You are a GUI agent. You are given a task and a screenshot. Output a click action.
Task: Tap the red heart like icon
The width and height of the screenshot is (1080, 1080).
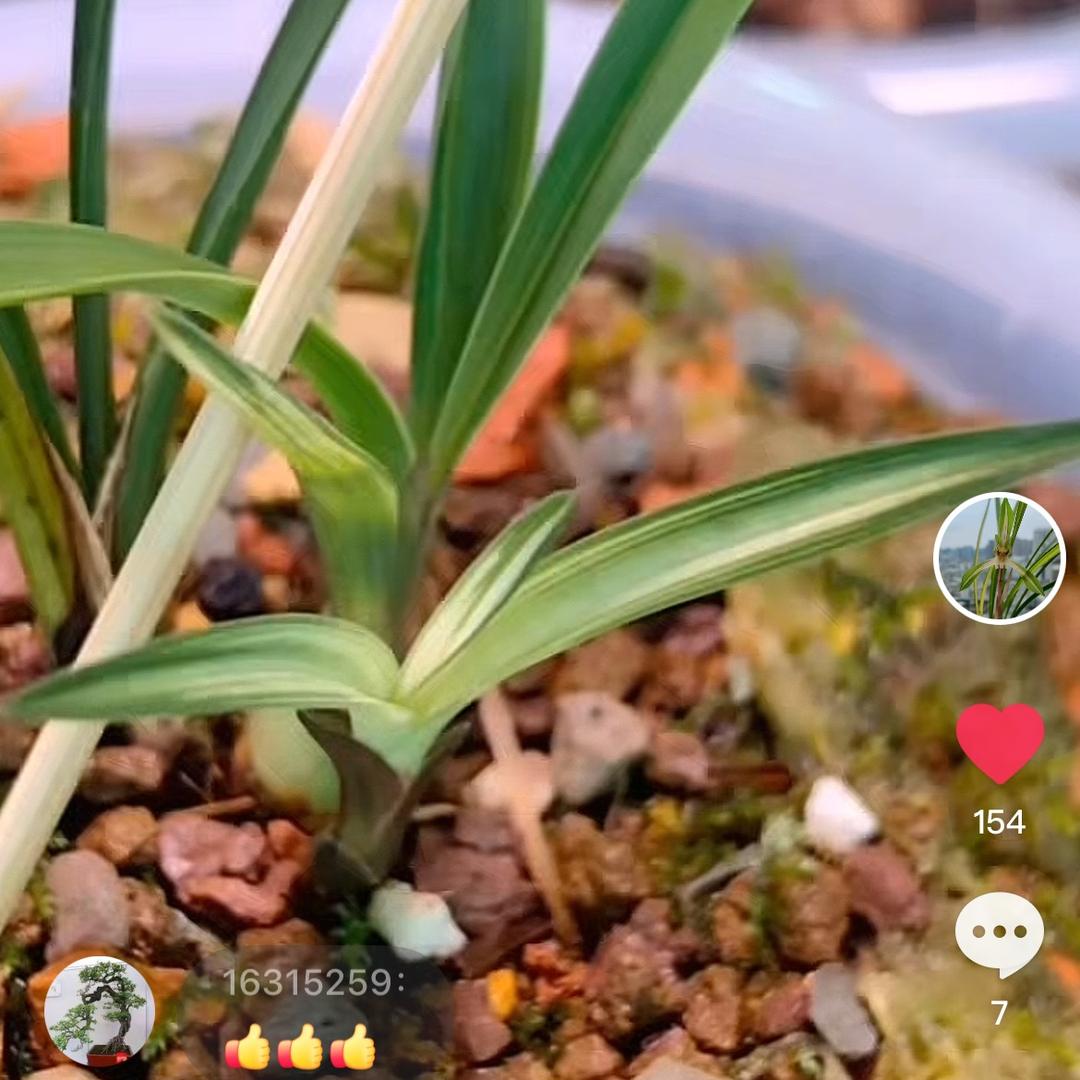click(x=999, y=742)
